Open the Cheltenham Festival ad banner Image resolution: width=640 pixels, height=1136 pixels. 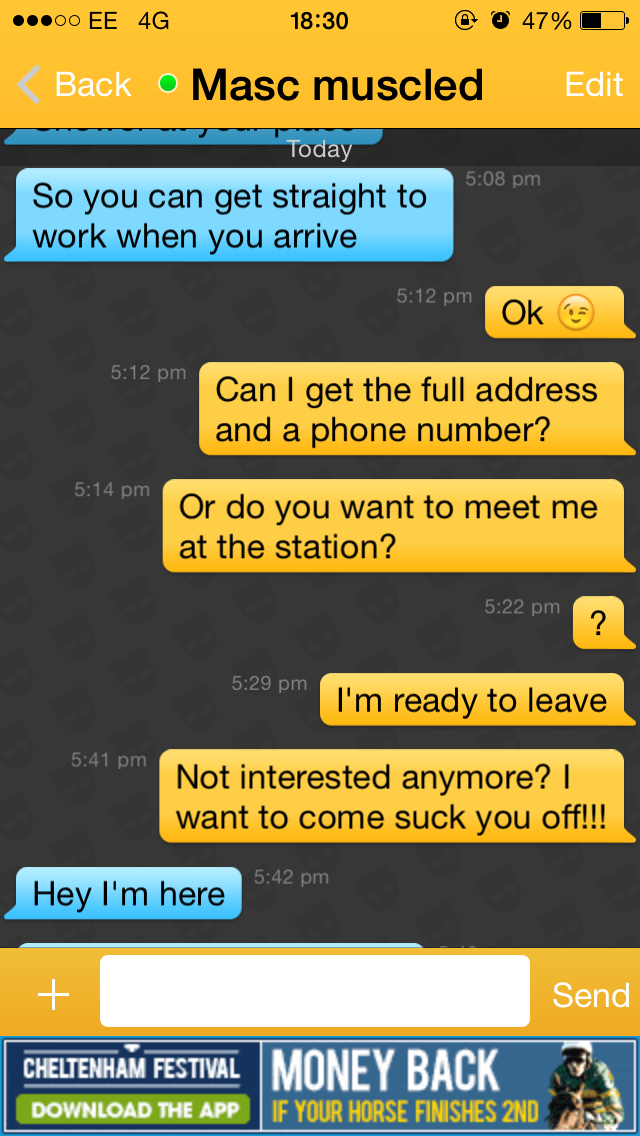tap(320, 1086)
